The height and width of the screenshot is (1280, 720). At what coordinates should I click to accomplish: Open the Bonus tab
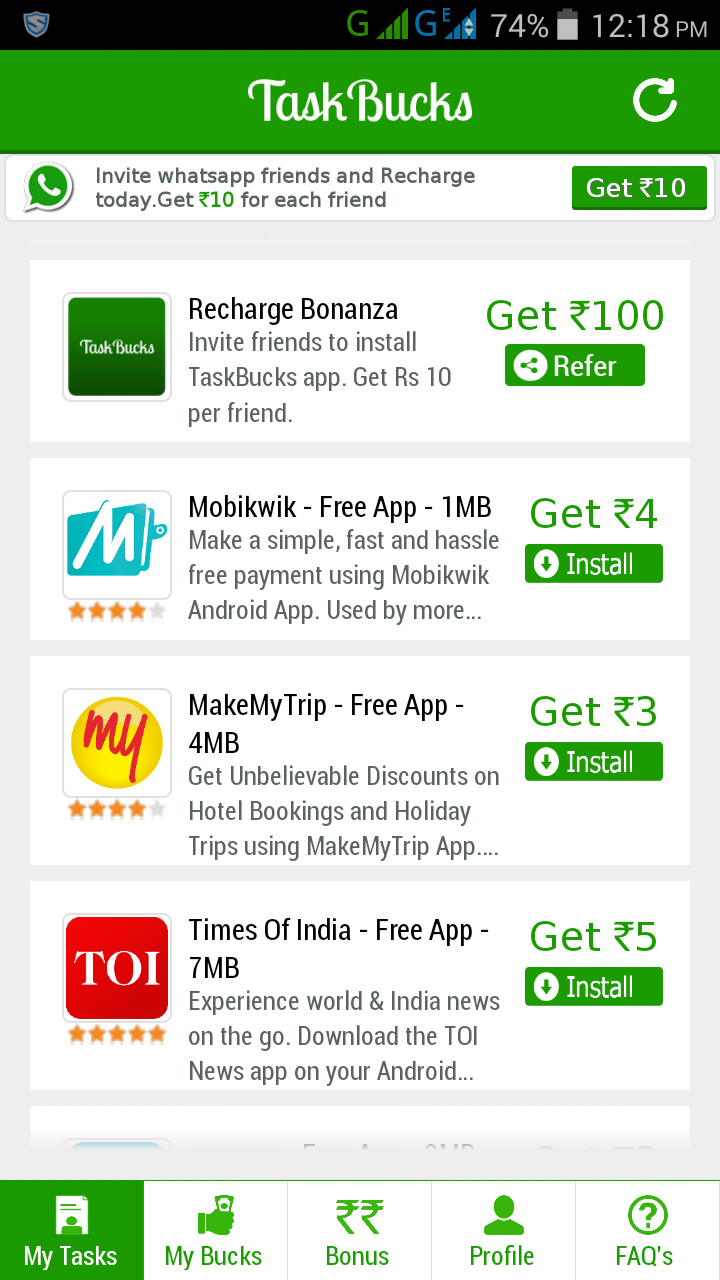pos(360,1230)
